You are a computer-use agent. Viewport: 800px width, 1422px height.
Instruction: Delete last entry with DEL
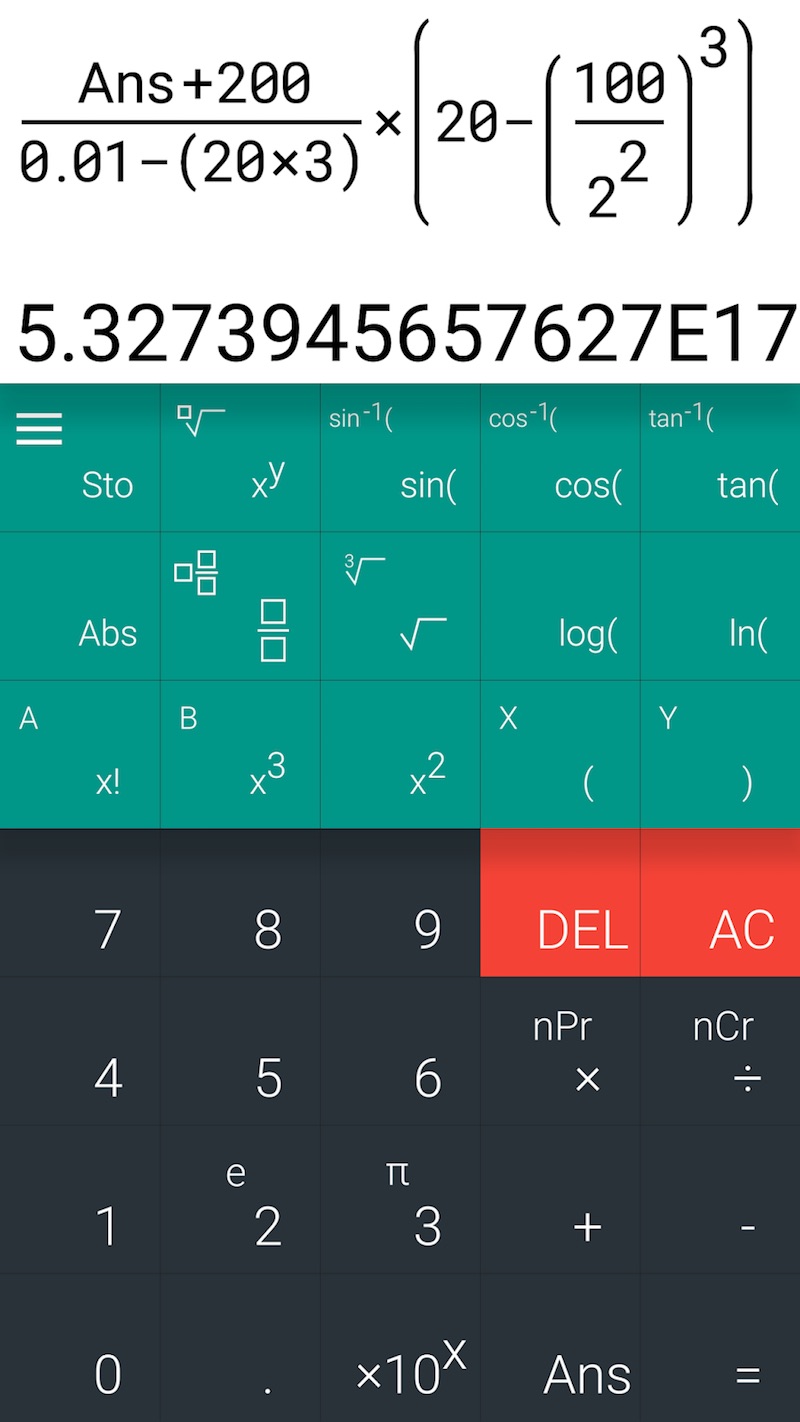560,903
